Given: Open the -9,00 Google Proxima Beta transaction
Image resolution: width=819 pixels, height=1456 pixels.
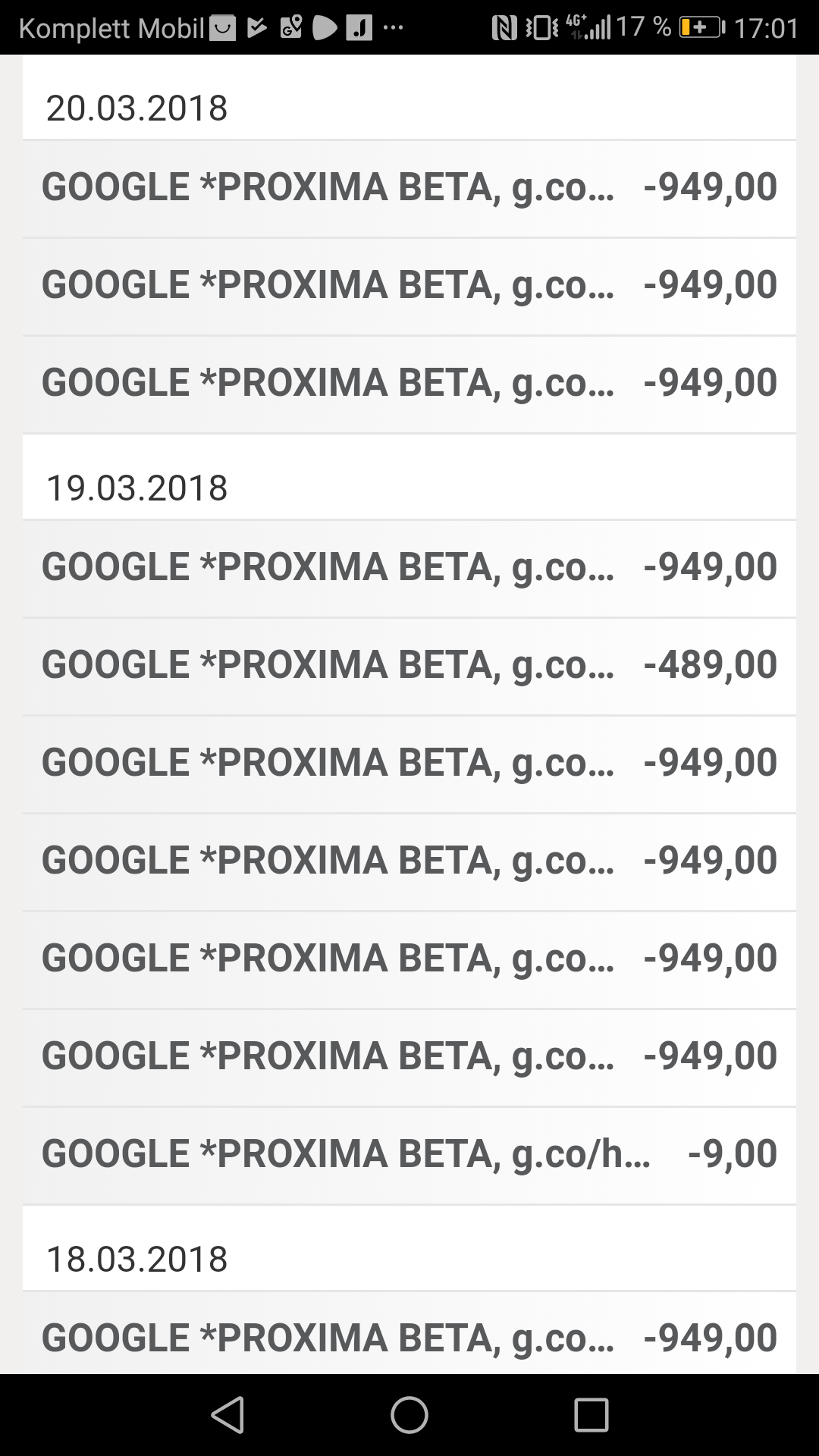Looking at the screenshot, I should 409,1155.
